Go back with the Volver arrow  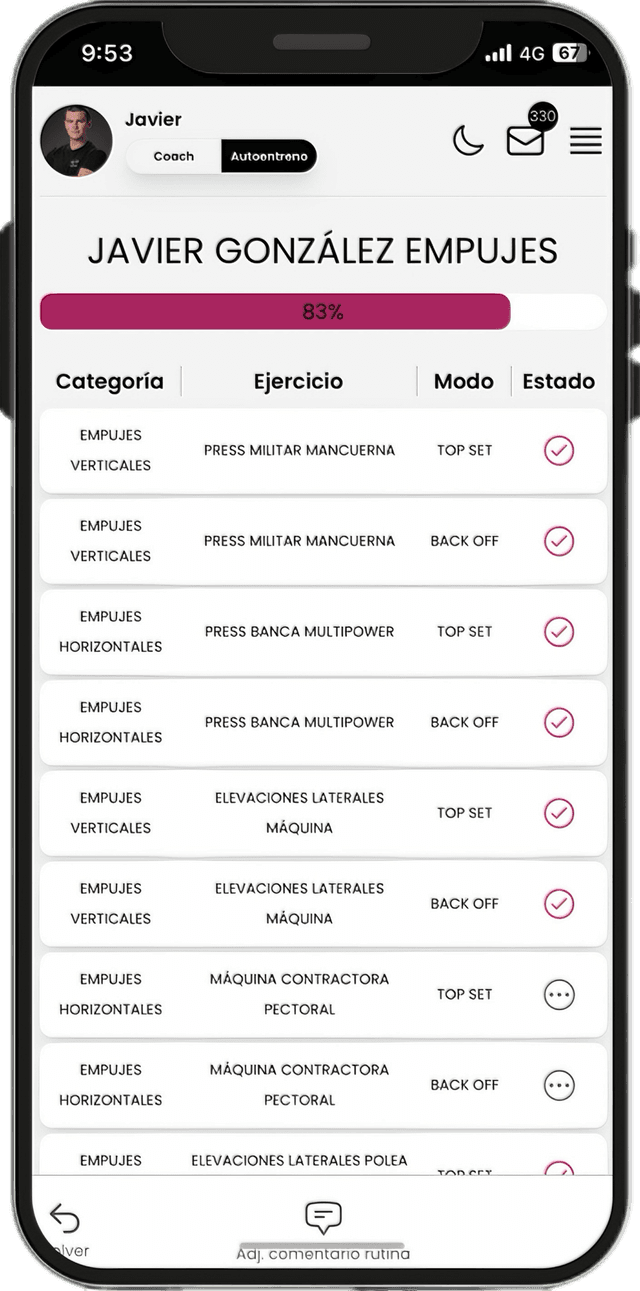click(65, 1219)
